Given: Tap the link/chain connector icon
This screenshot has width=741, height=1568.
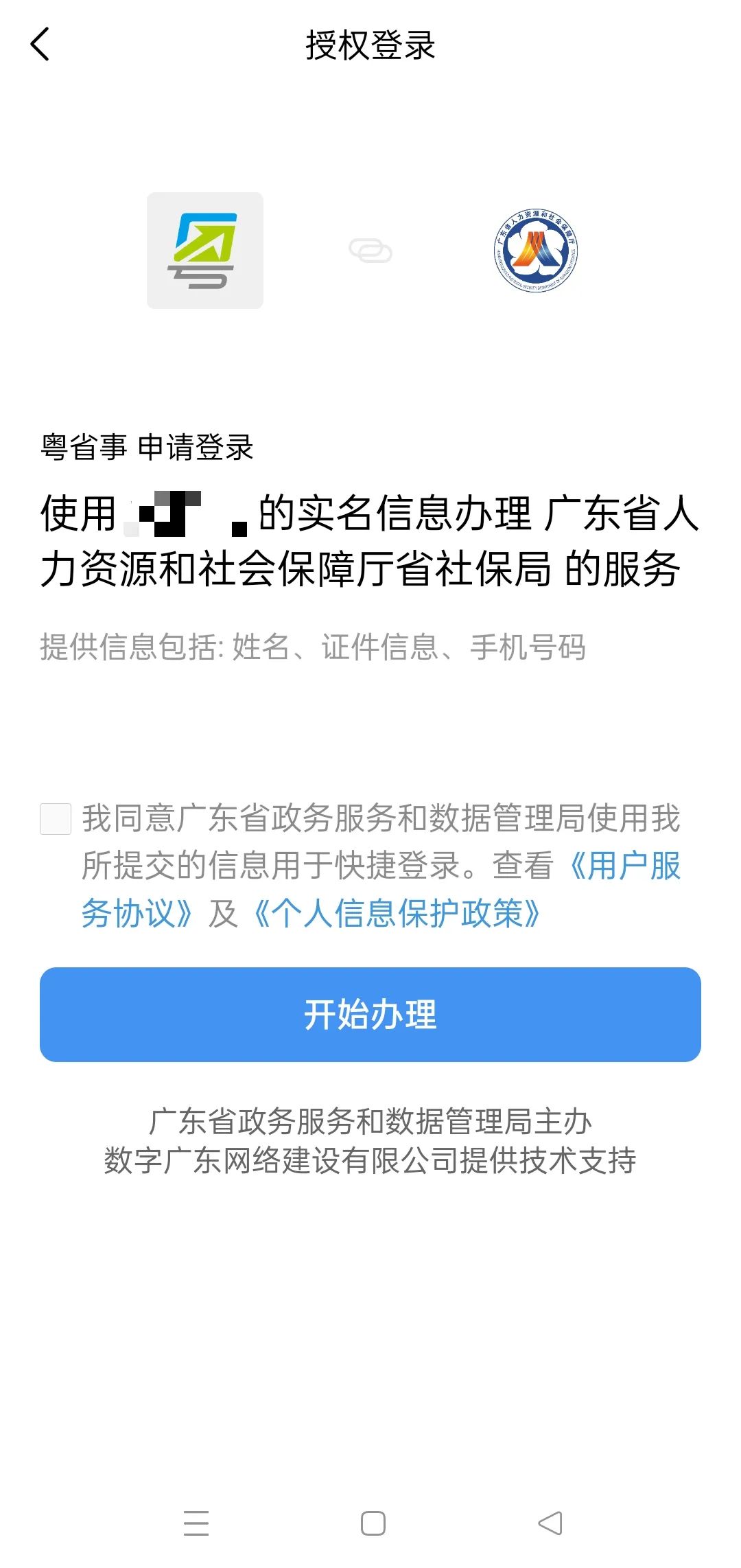Looking at the screenshot, I should click(370, 251).
